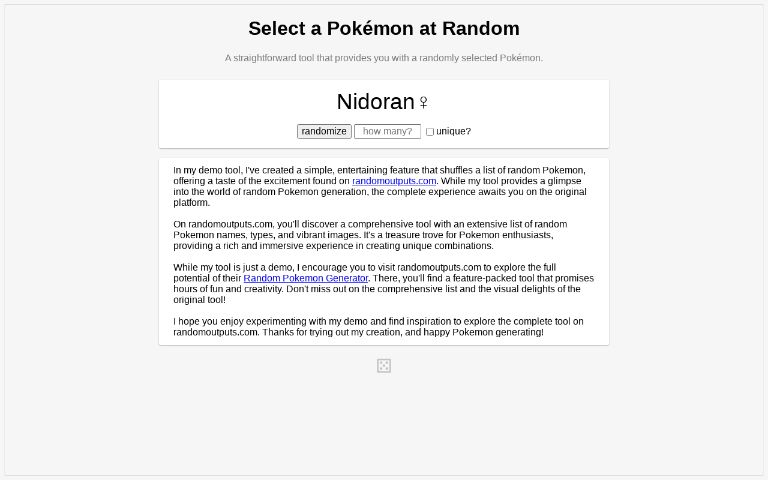The height and width of the screenshot is (480, 768).
Task: Open the randomoutputs.com link
Action: [x=394, y=181]
